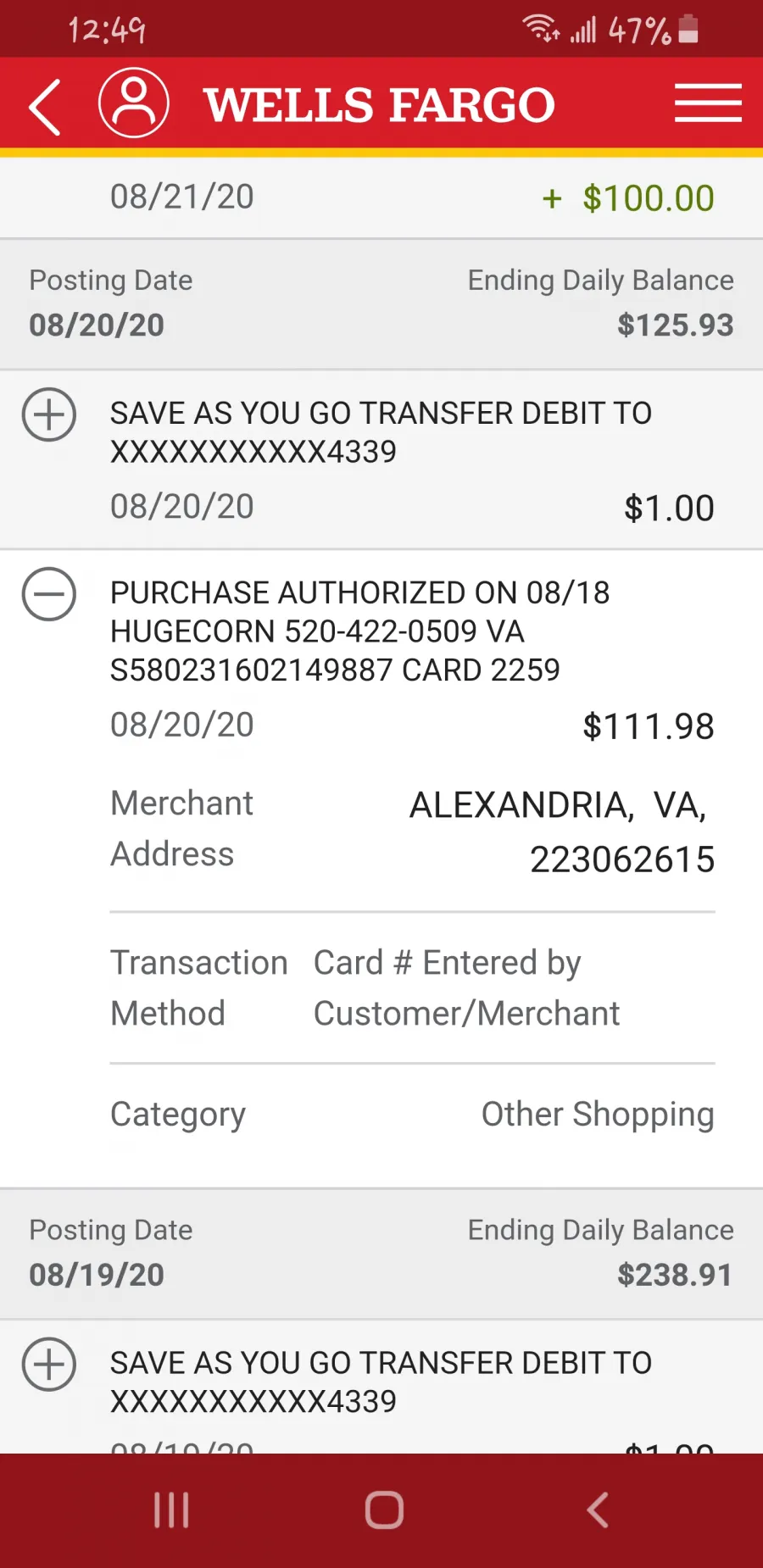Expand the 08/19/20 Save As You Go transfer

[49, 1365]
